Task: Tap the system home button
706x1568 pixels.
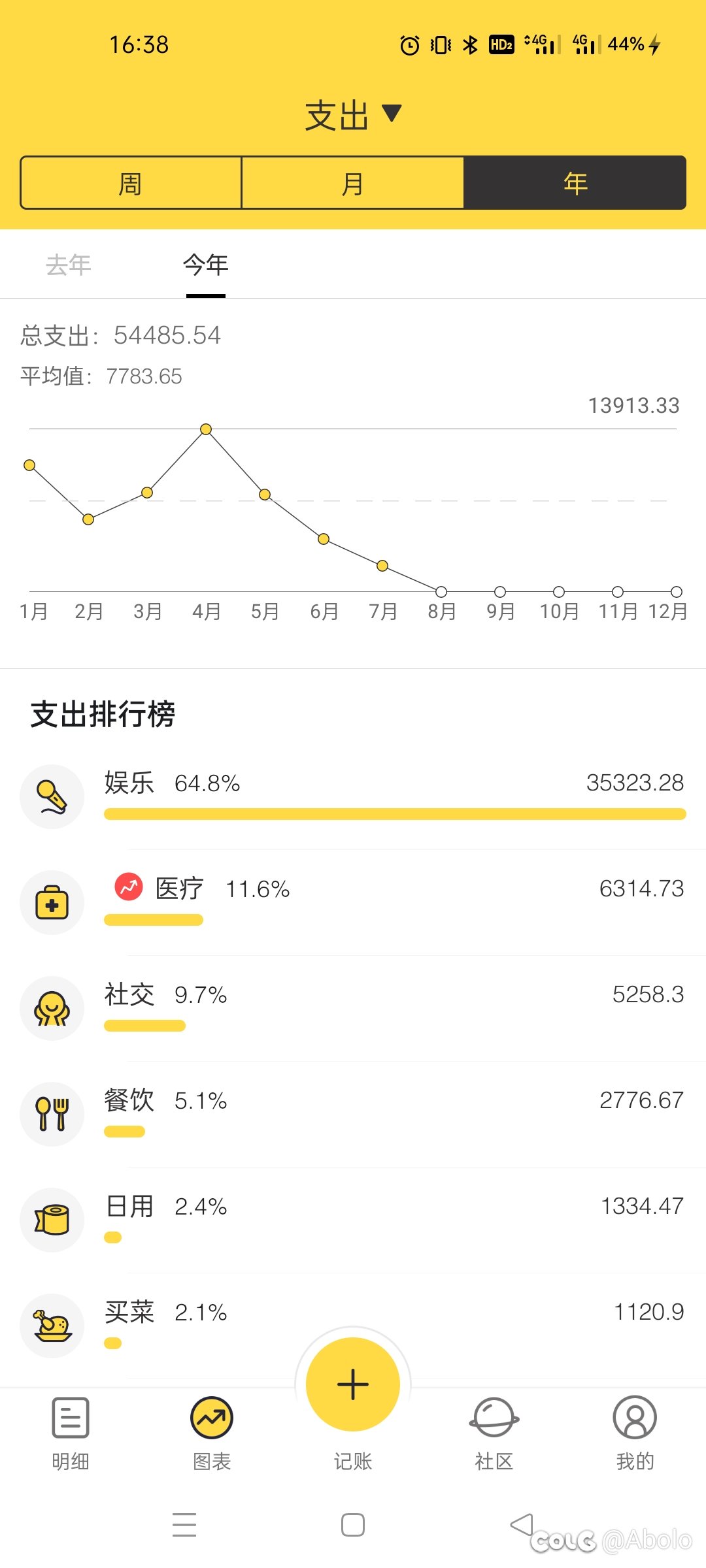Action: (353, 1525)
